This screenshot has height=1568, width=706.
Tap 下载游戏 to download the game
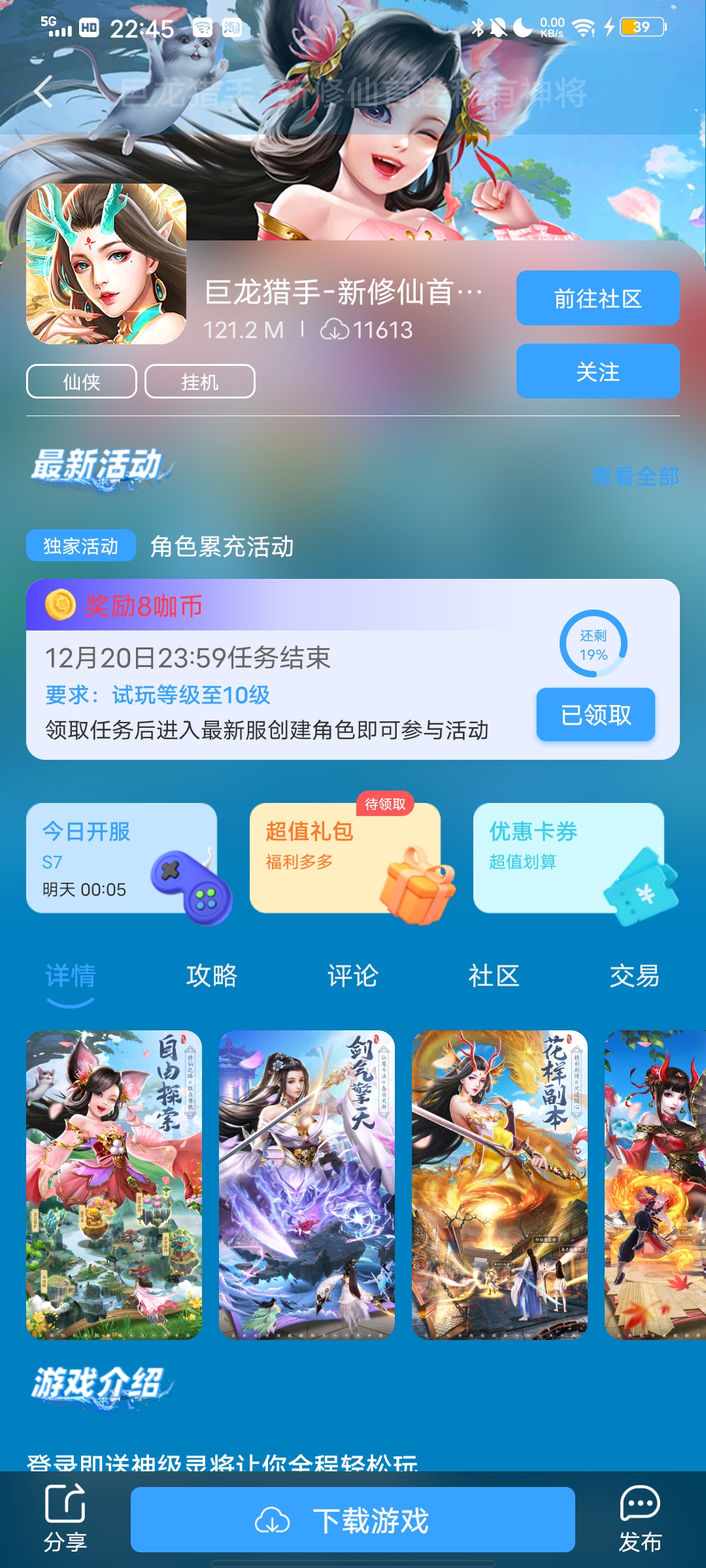click(x=353, y=1520)
